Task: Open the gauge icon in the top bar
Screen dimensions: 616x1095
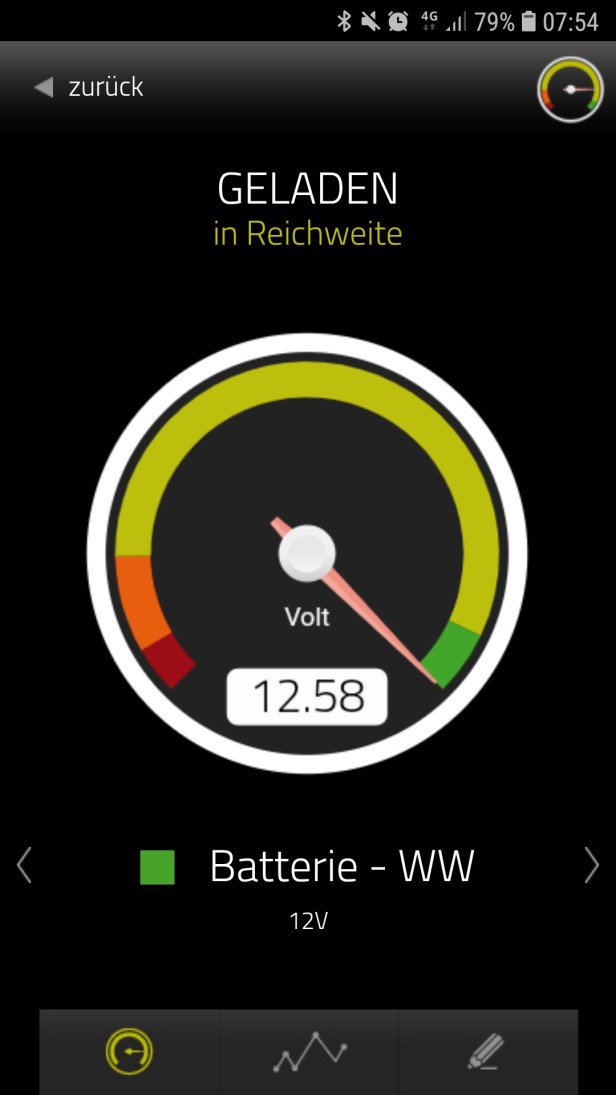Action: (570, 90)
